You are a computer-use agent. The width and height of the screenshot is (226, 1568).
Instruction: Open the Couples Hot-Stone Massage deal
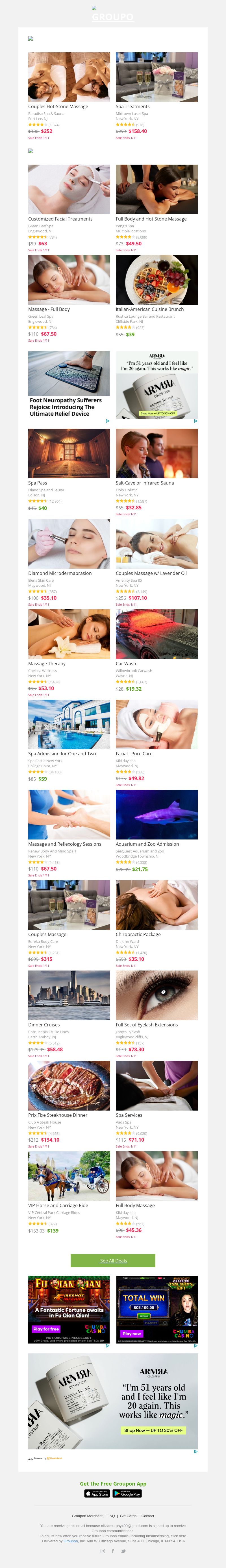(x=69, y=77)
